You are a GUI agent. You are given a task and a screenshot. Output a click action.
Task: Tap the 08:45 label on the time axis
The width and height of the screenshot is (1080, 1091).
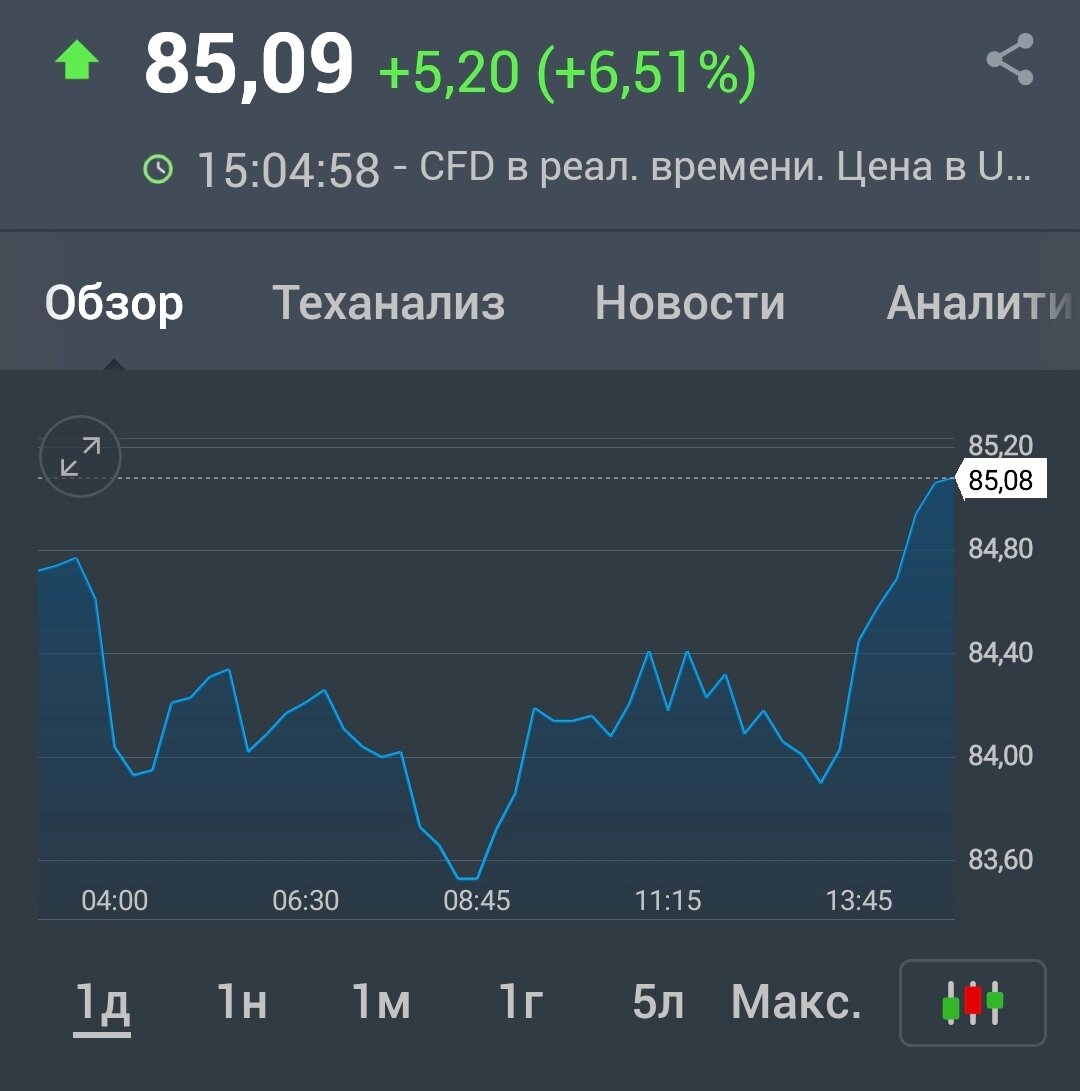(478, 901)
